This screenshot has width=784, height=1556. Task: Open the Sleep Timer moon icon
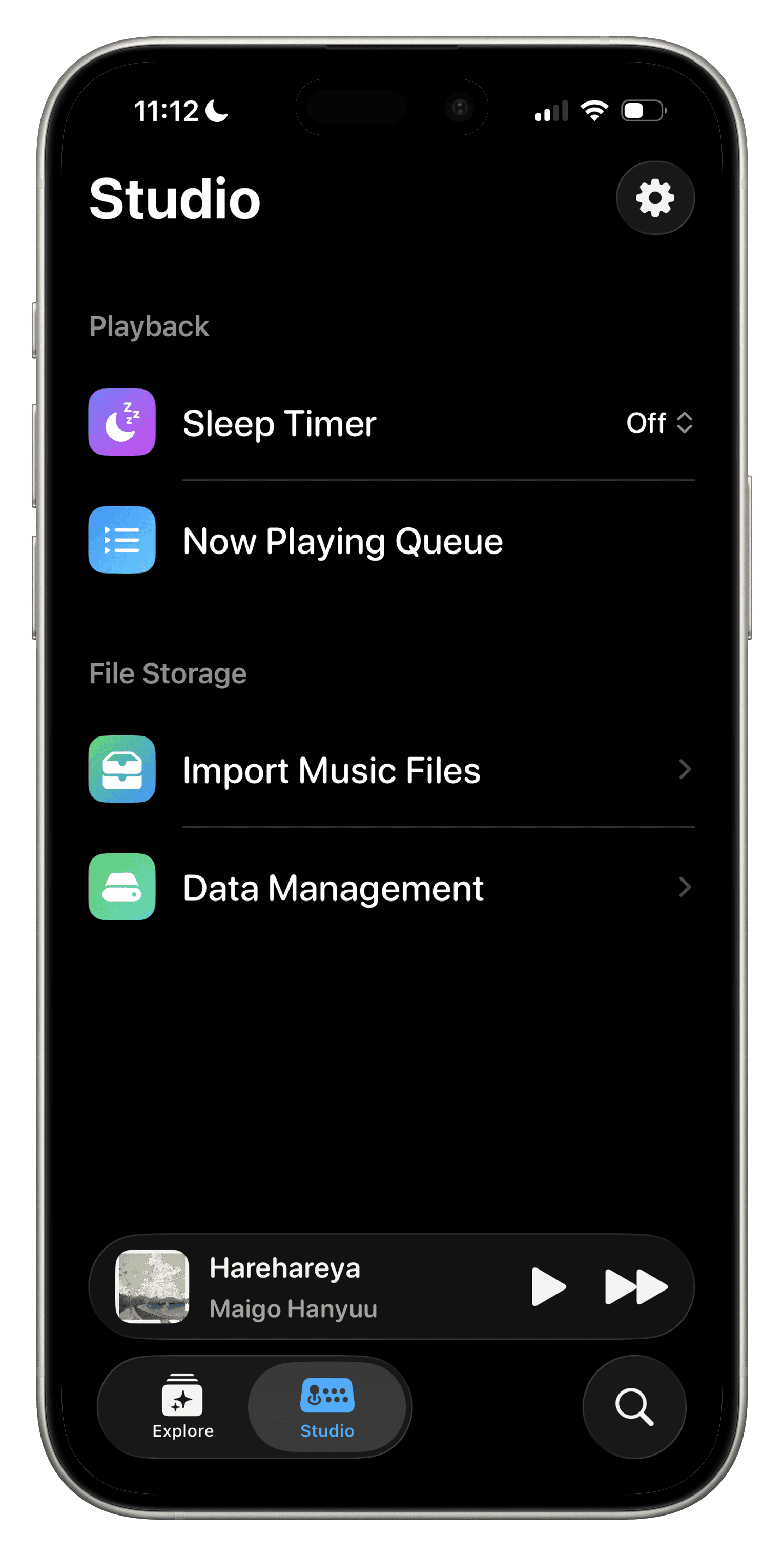tap(121, 423)
